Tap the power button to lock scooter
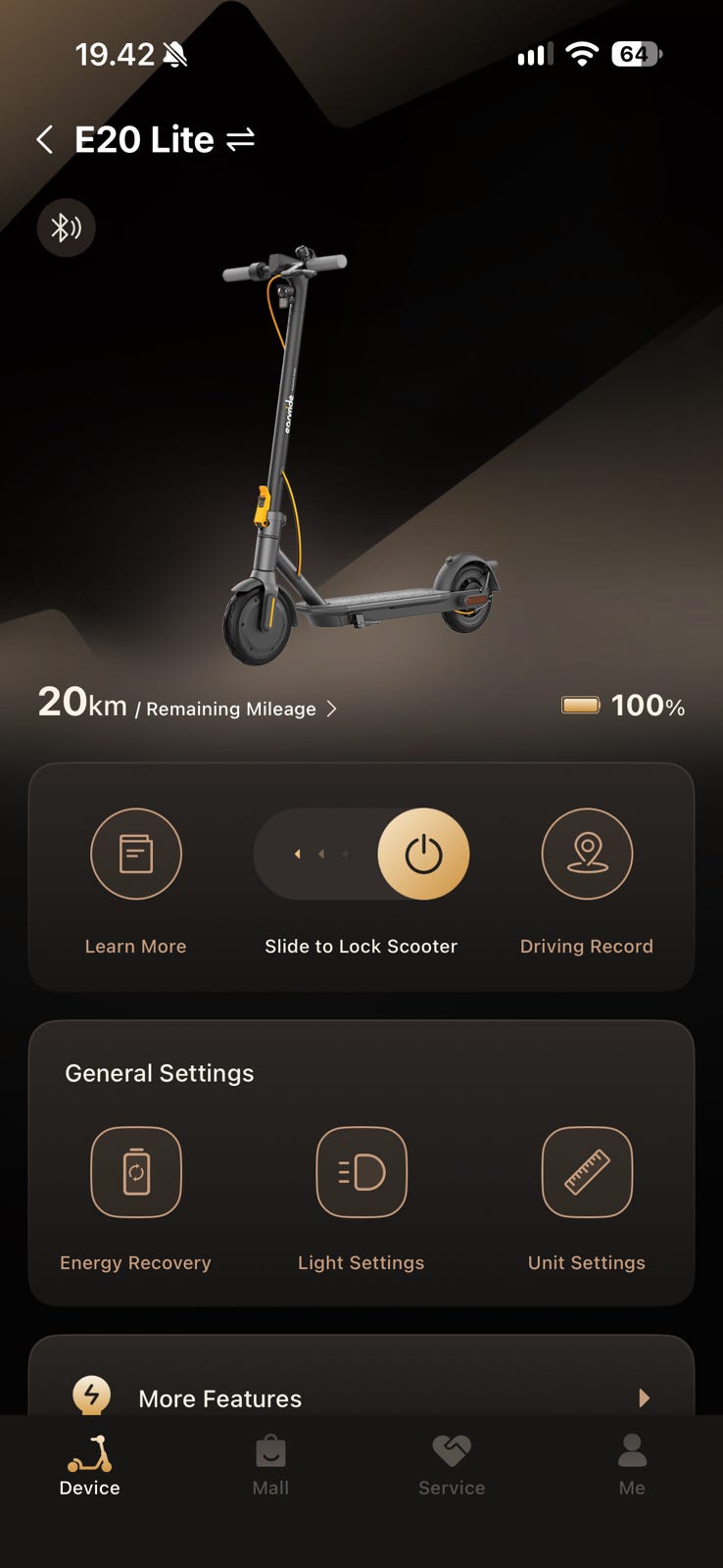 [423, 854]
